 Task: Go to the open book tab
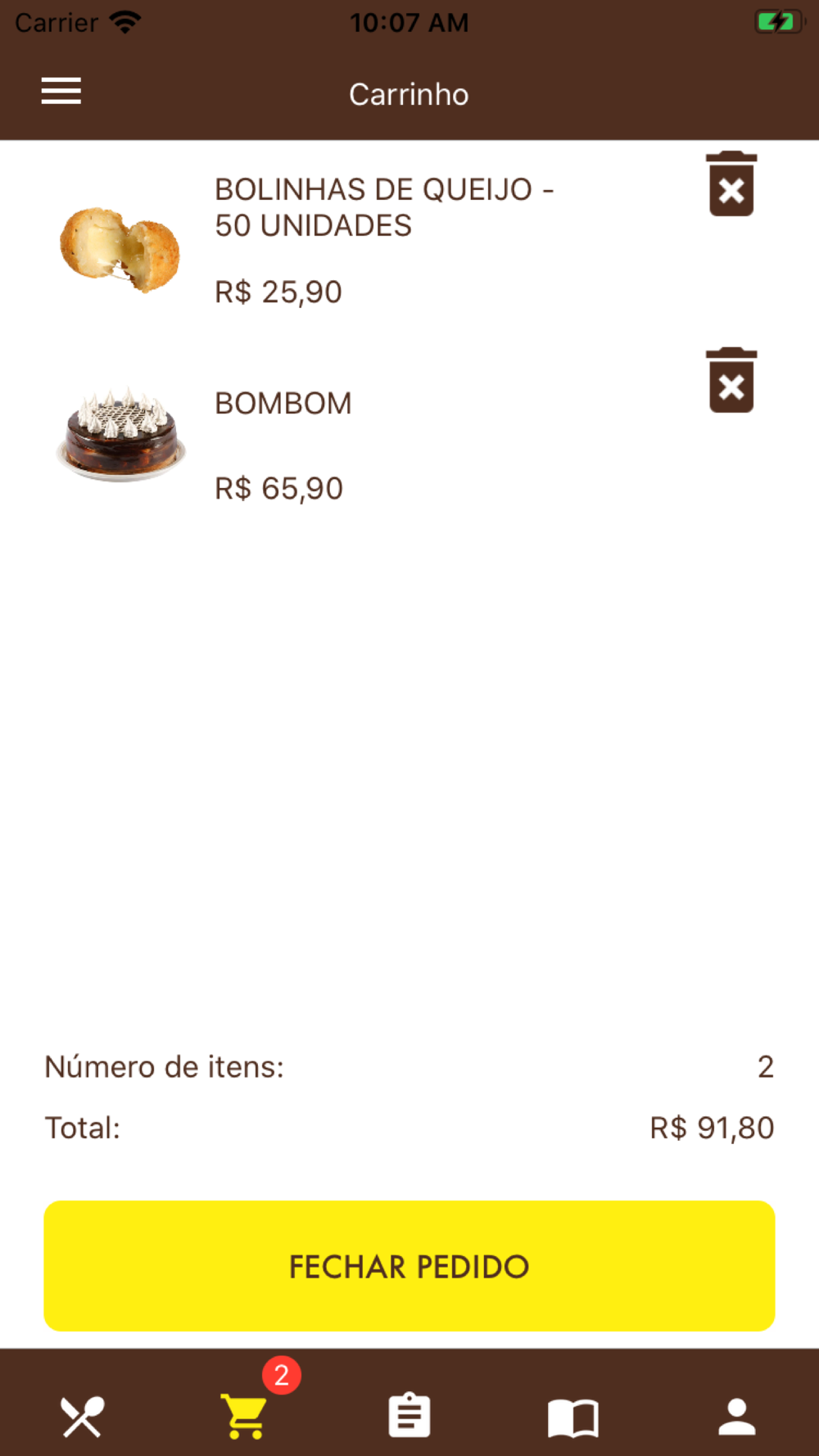pos(573,1418)
